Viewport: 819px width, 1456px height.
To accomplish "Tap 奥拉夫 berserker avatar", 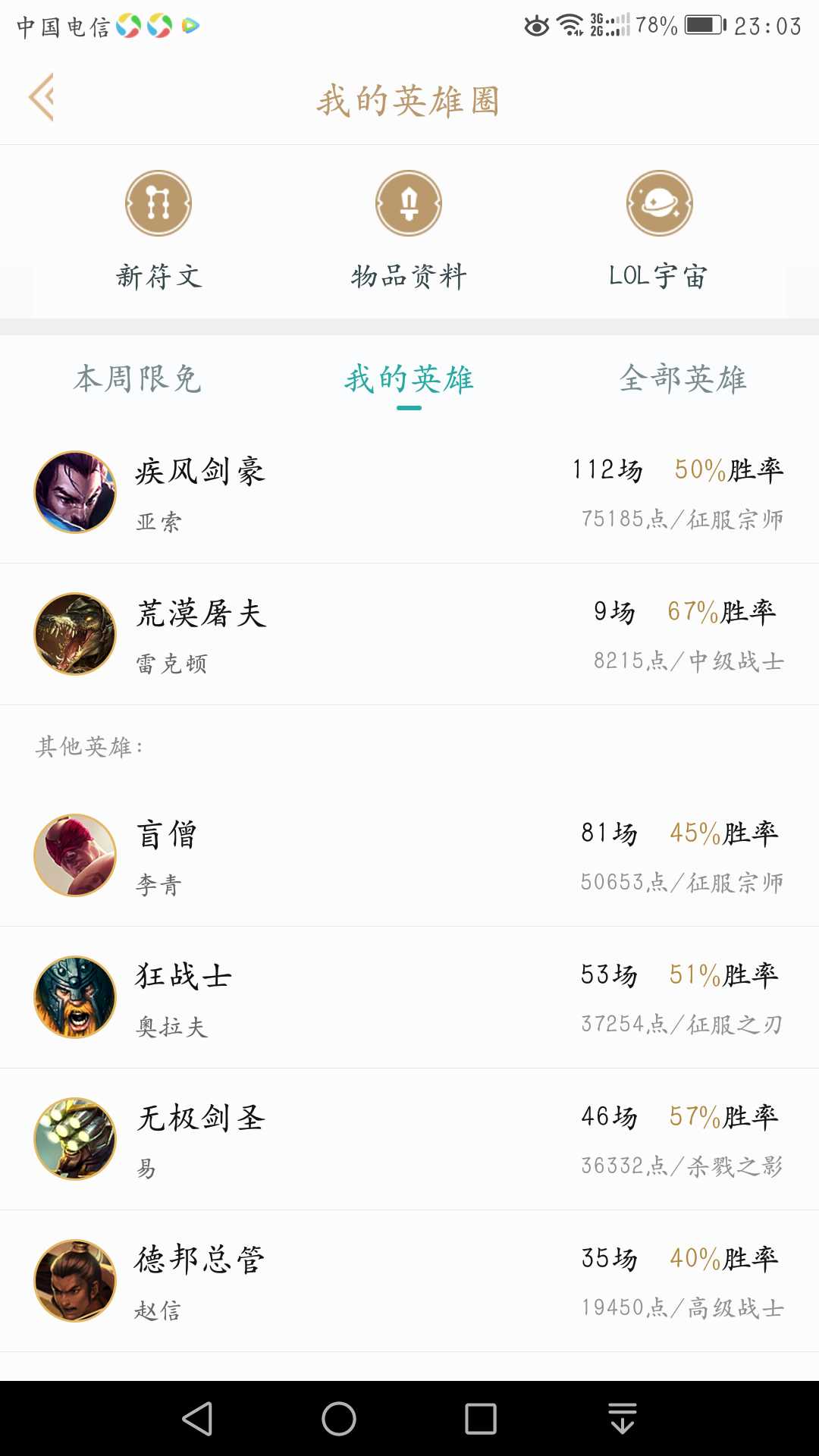I will (74, 997).
